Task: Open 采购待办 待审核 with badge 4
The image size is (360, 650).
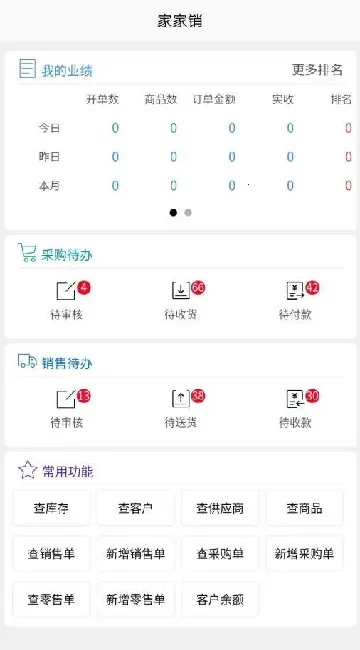Action: pos(67,301)
